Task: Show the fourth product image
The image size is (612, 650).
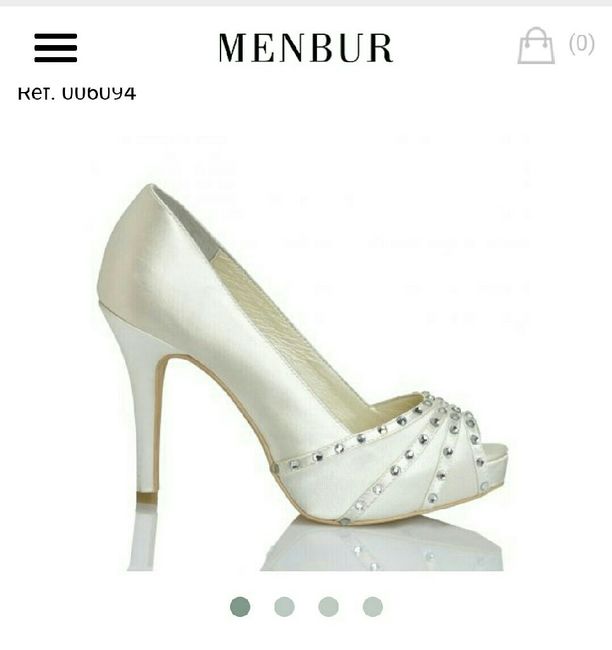Action: click(372, 606)
